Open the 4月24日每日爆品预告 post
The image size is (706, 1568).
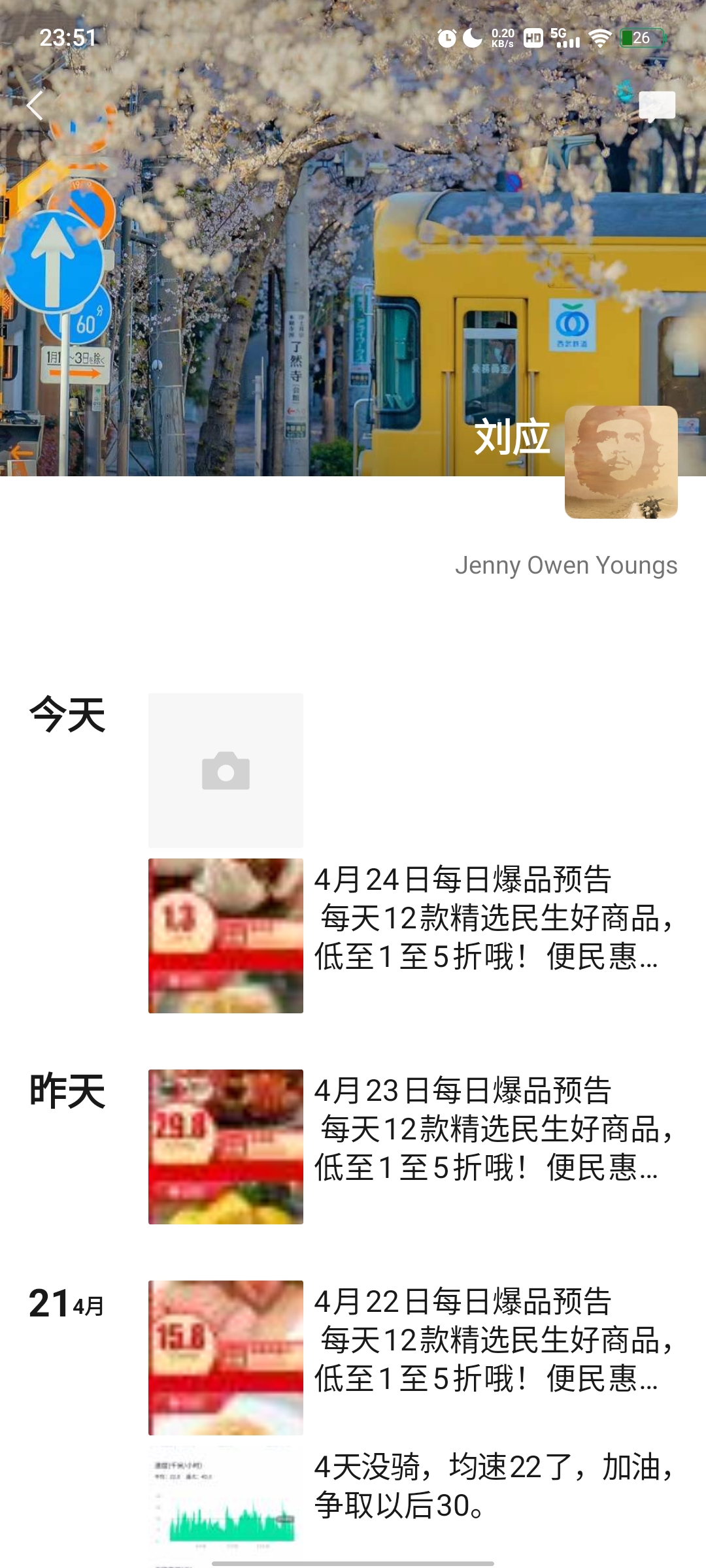click(412, 936)
